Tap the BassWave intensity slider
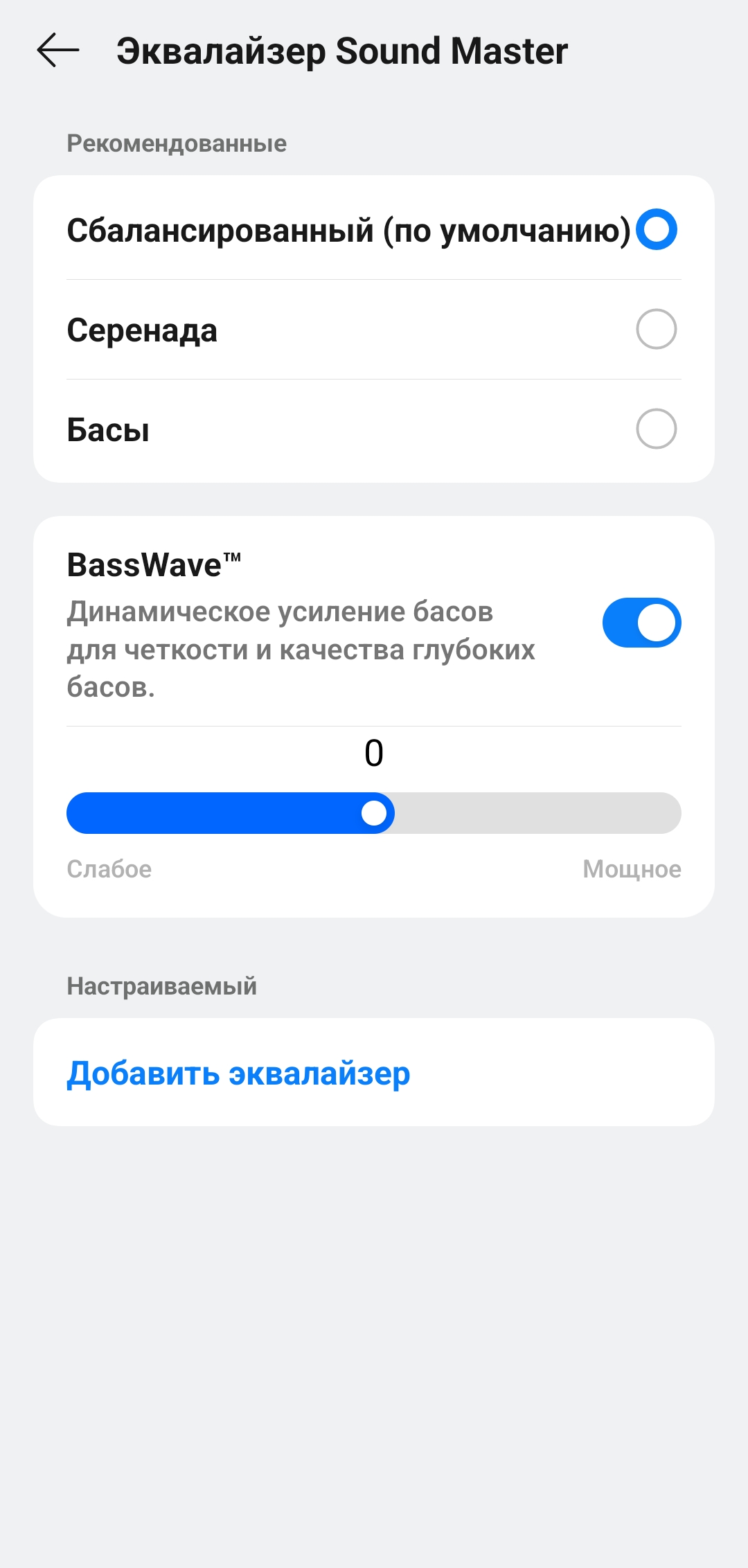This screenshot has height=1568, width=748. coord(374,813)
